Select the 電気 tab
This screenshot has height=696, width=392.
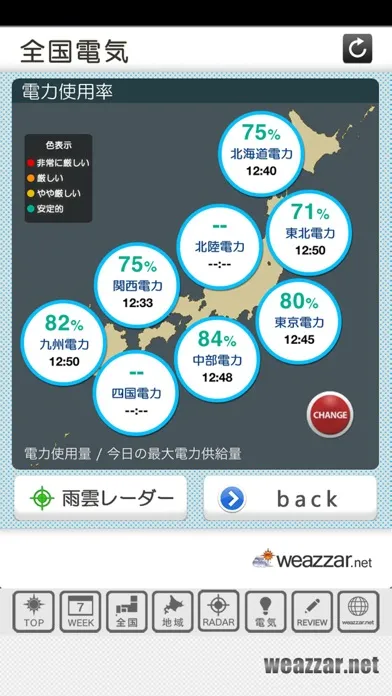[265, 611]
